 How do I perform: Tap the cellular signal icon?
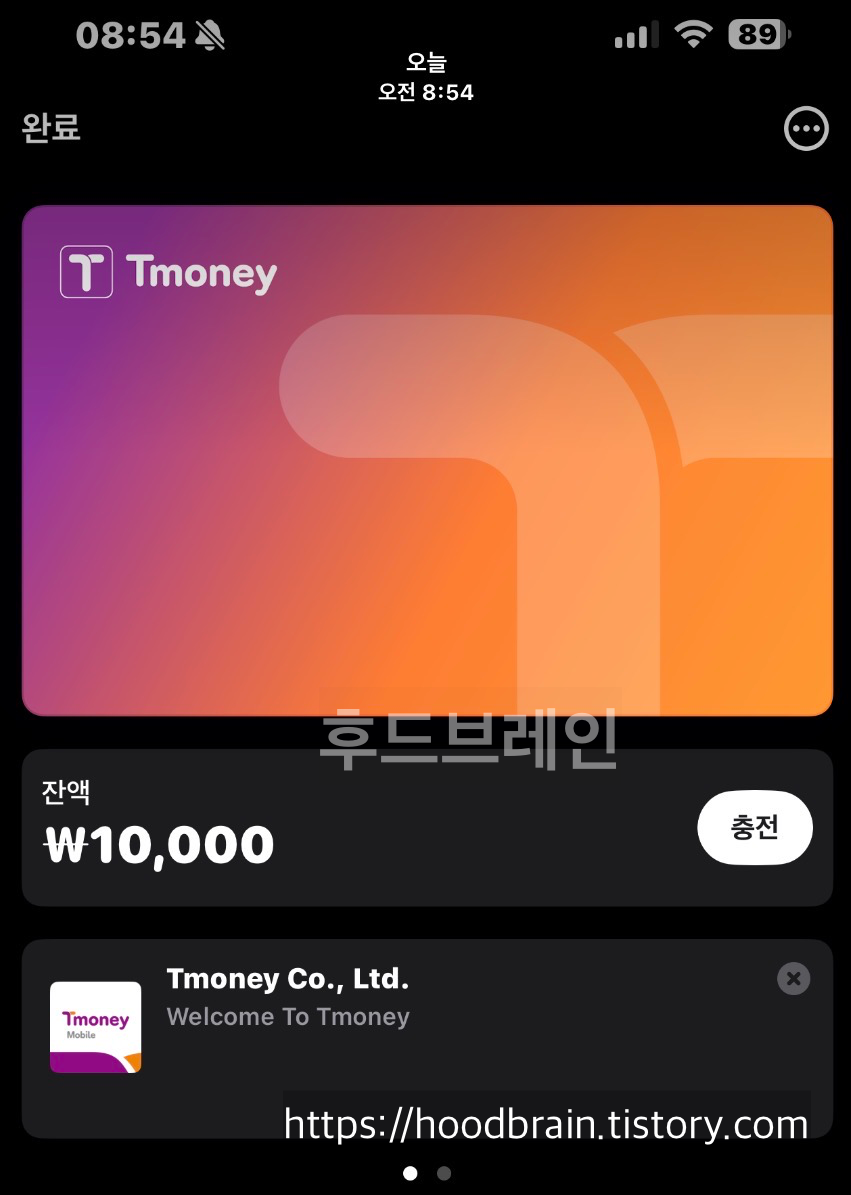636,33
